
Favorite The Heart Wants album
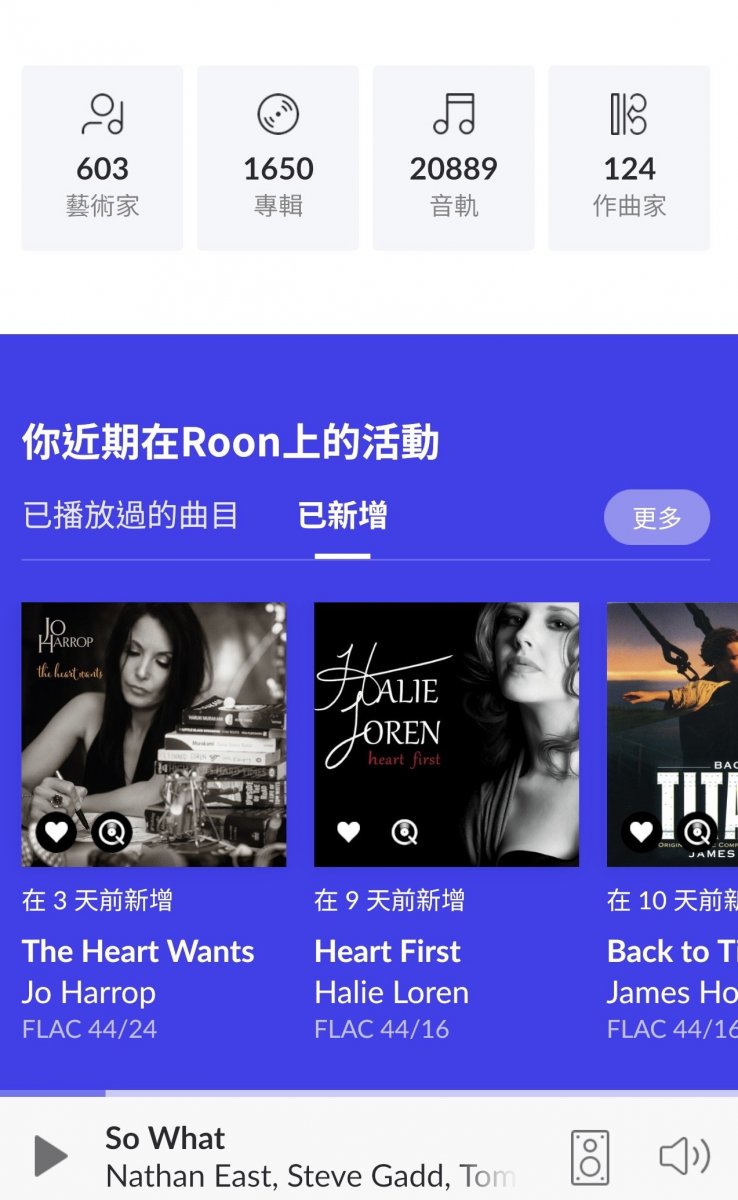click(55, 831)
